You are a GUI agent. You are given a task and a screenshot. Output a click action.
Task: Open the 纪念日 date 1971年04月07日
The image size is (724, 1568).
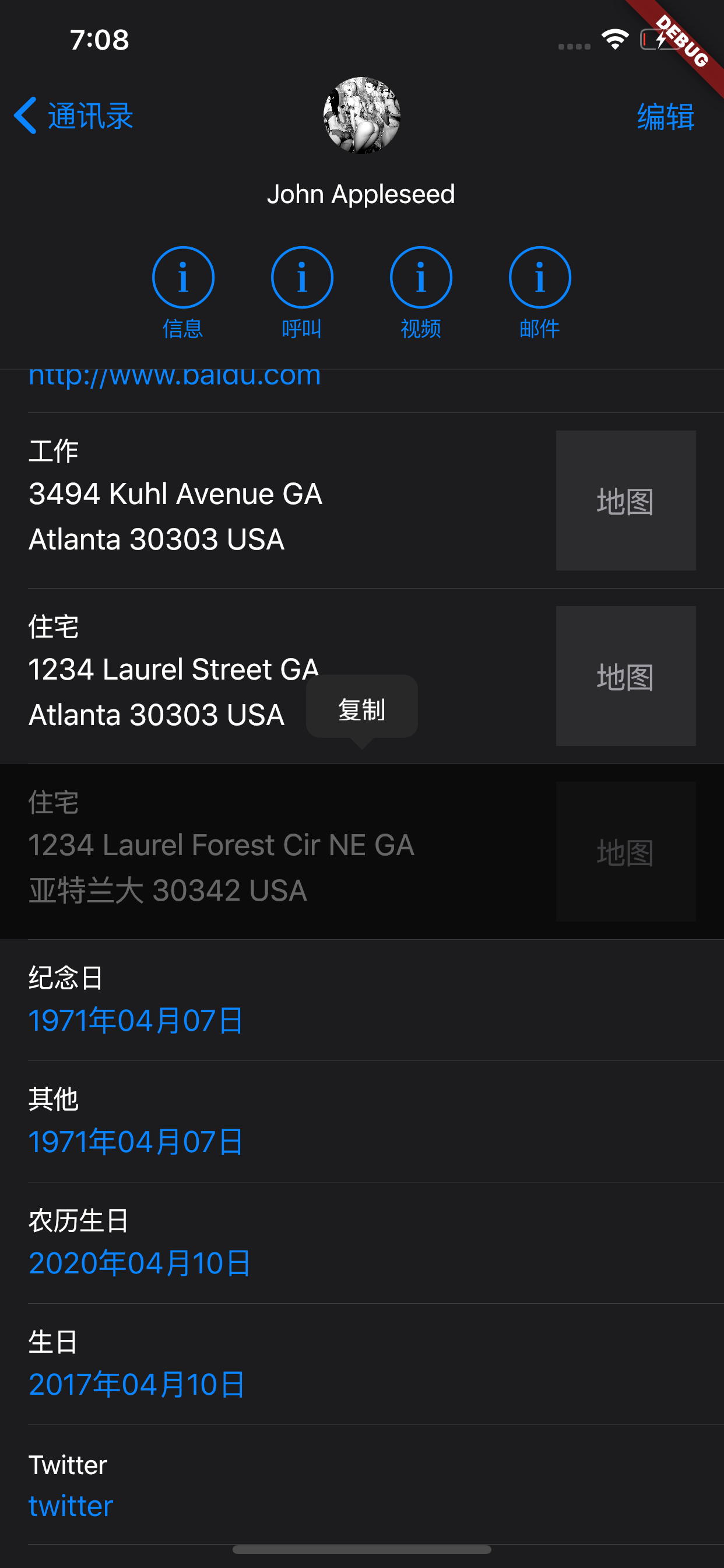point(136,1021)
